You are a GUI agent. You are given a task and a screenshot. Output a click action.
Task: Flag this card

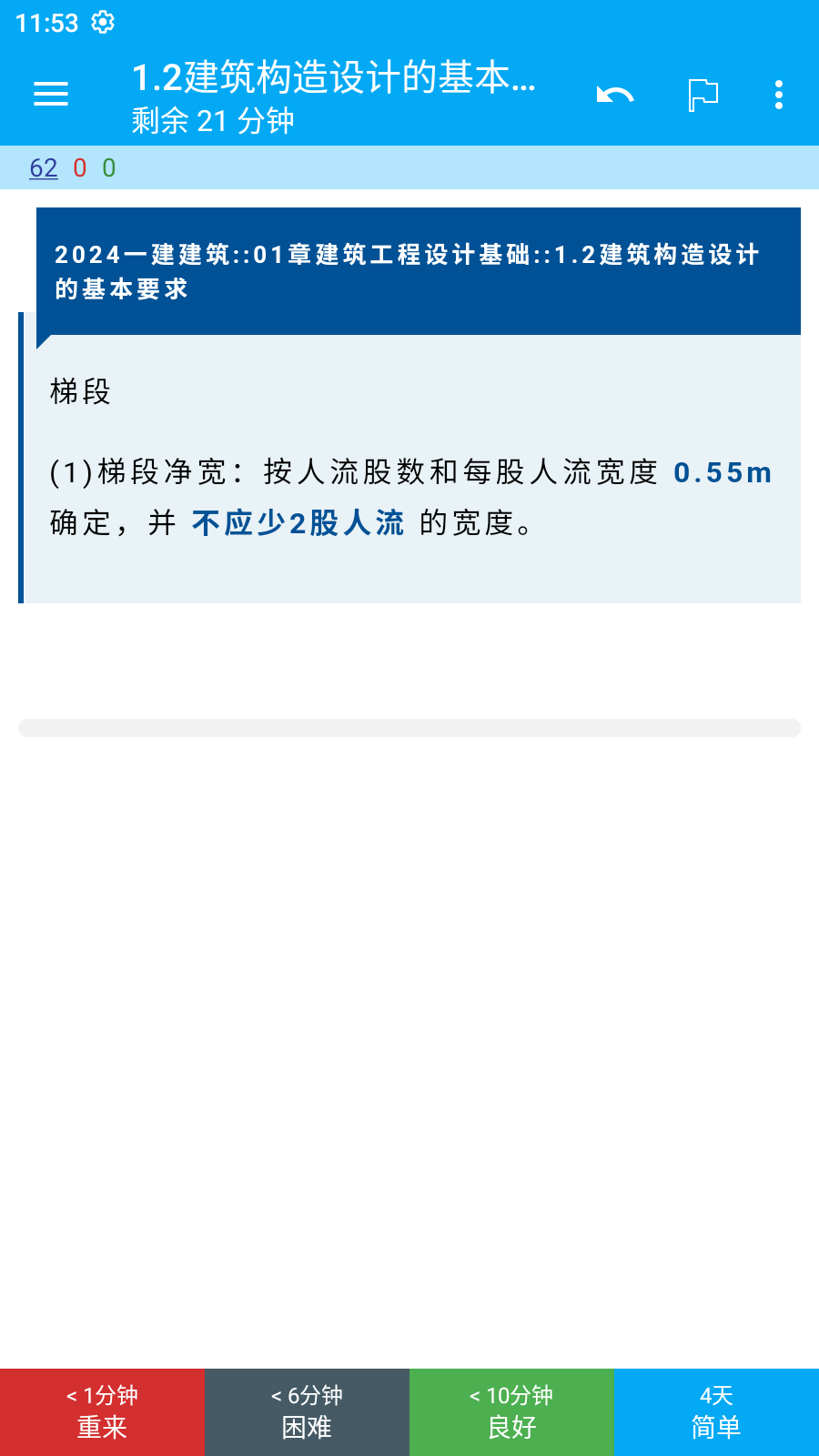pyautogui.click(x=703, y=95)
